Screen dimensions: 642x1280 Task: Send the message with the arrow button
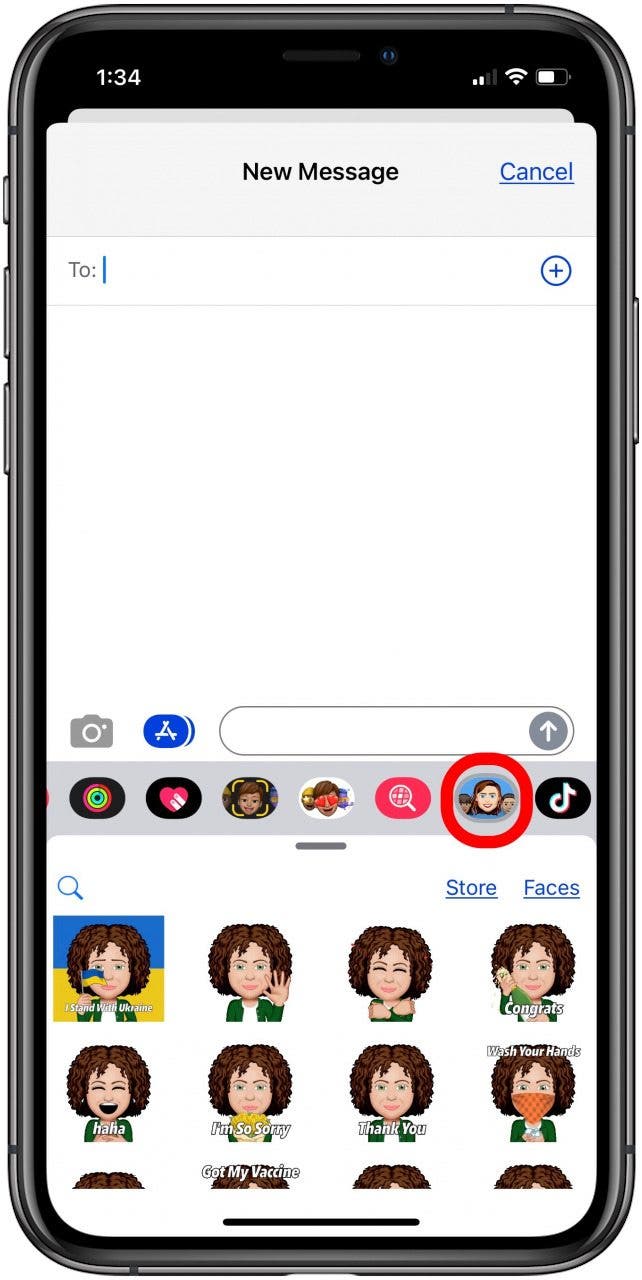(547, 732)
